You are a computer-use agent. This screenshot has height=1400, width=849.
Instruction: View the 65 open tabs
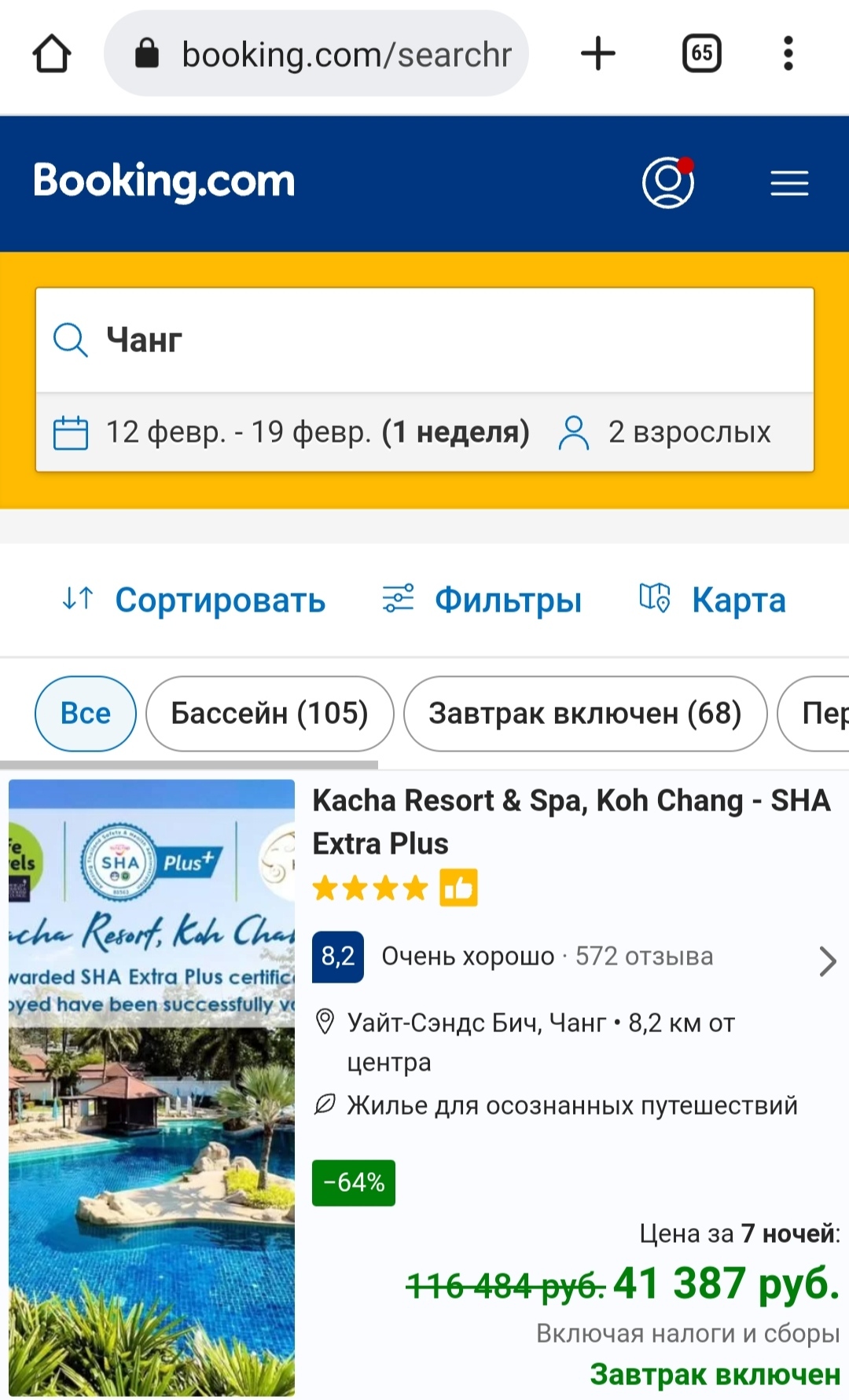701,54
